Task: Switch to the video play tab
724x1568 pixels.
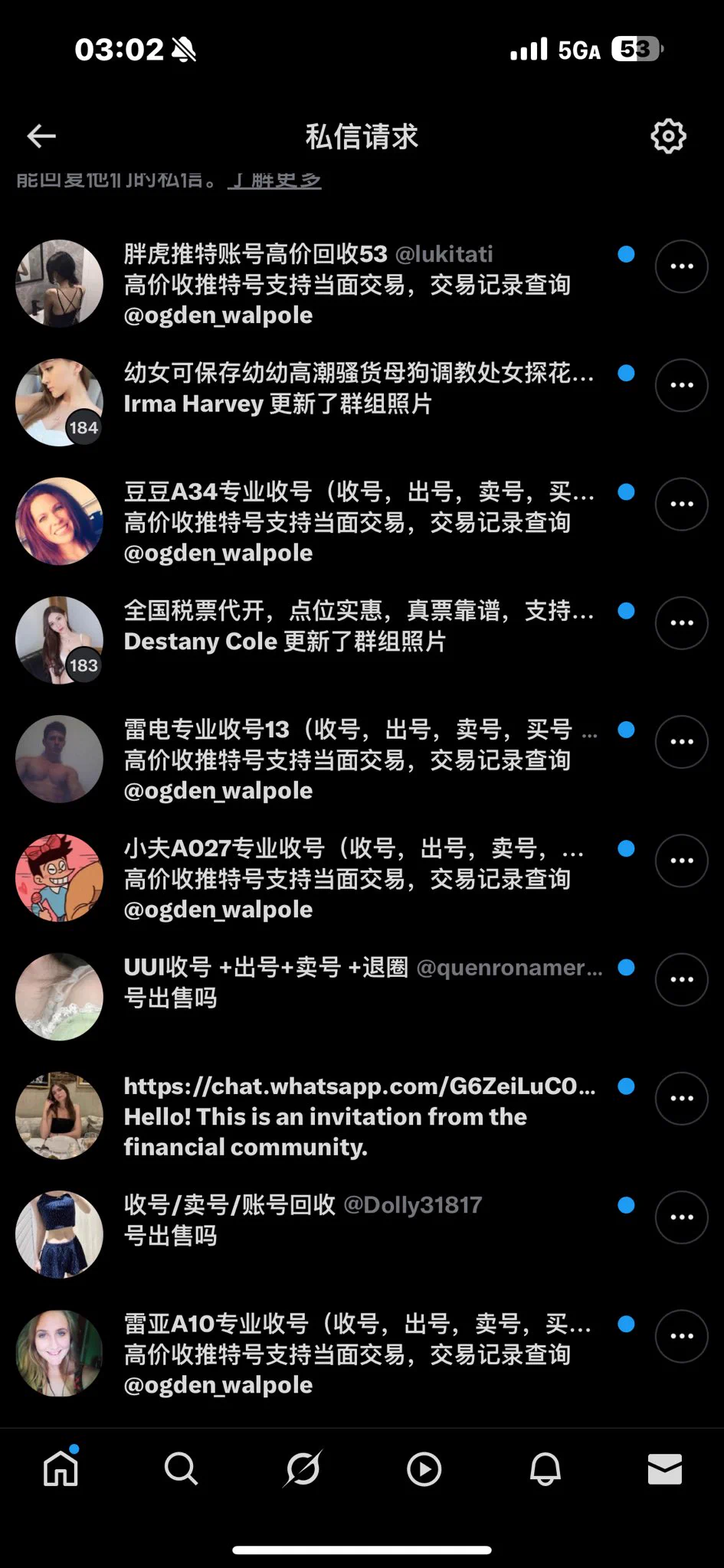Action: (x=424, y=1468)
